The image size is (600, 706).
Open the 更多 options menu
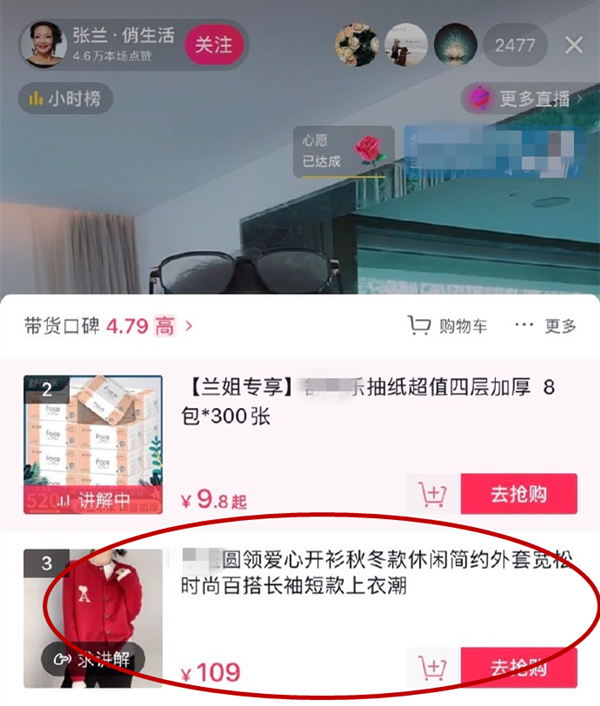click(545, 326)
